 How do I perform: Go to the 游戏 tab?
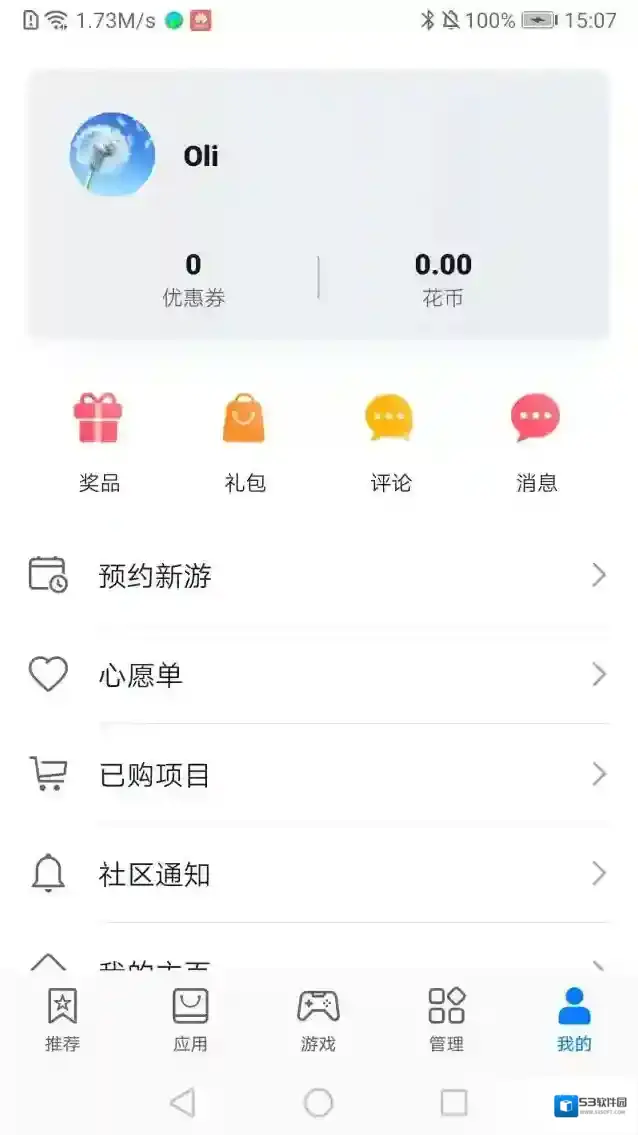pos(318,1020)
